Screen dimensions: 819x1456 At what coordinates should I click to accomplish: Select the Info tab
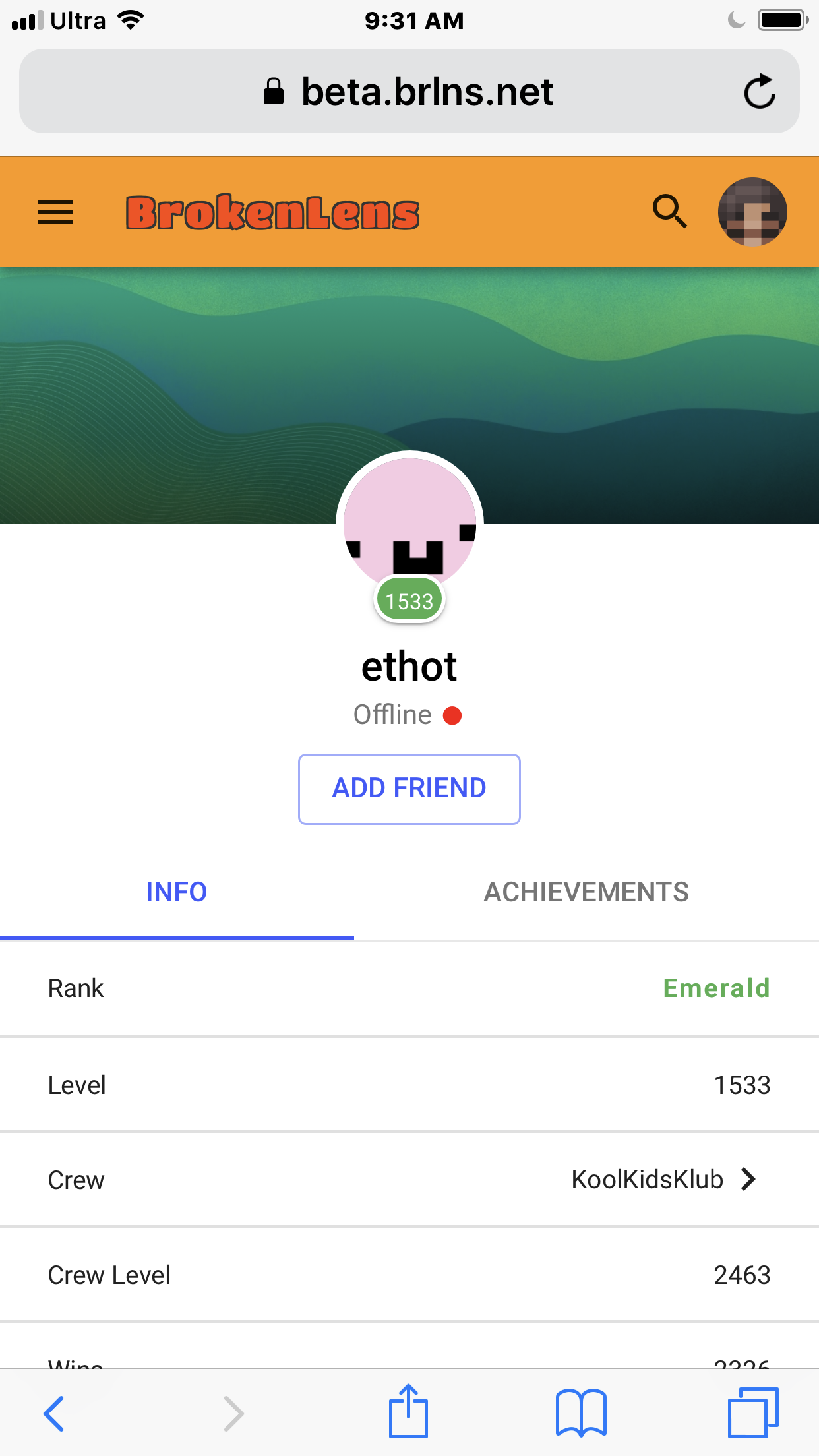[x=177, y=892]
